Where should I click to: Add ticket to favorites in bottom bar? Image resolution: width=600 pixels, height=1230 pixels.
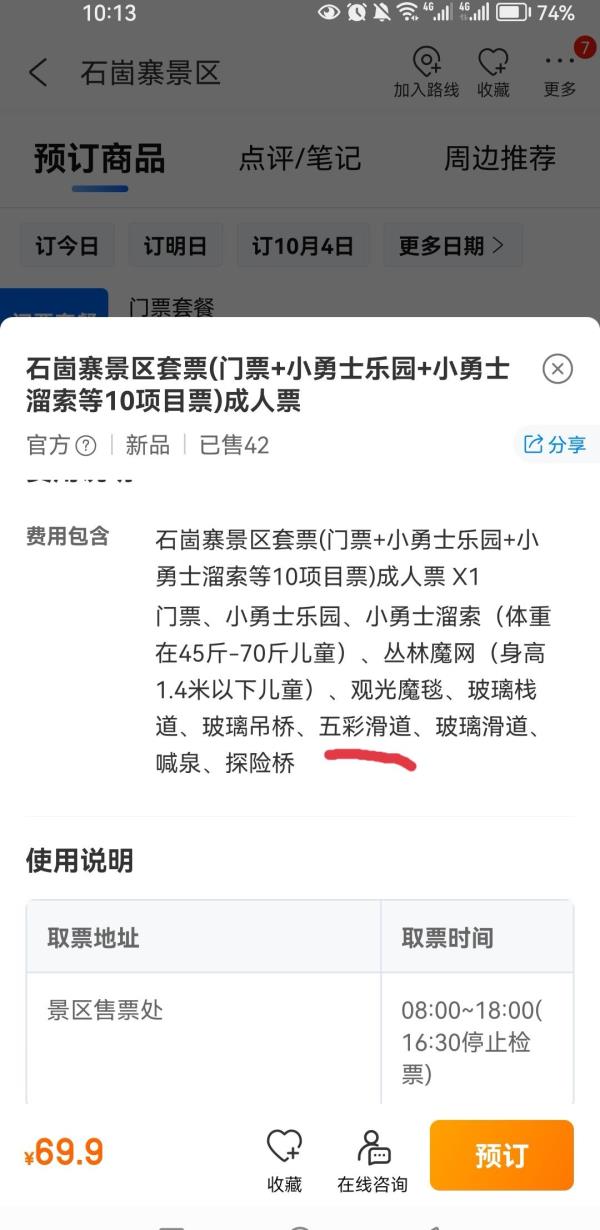pyautogui.click(x=284, y=1161)
